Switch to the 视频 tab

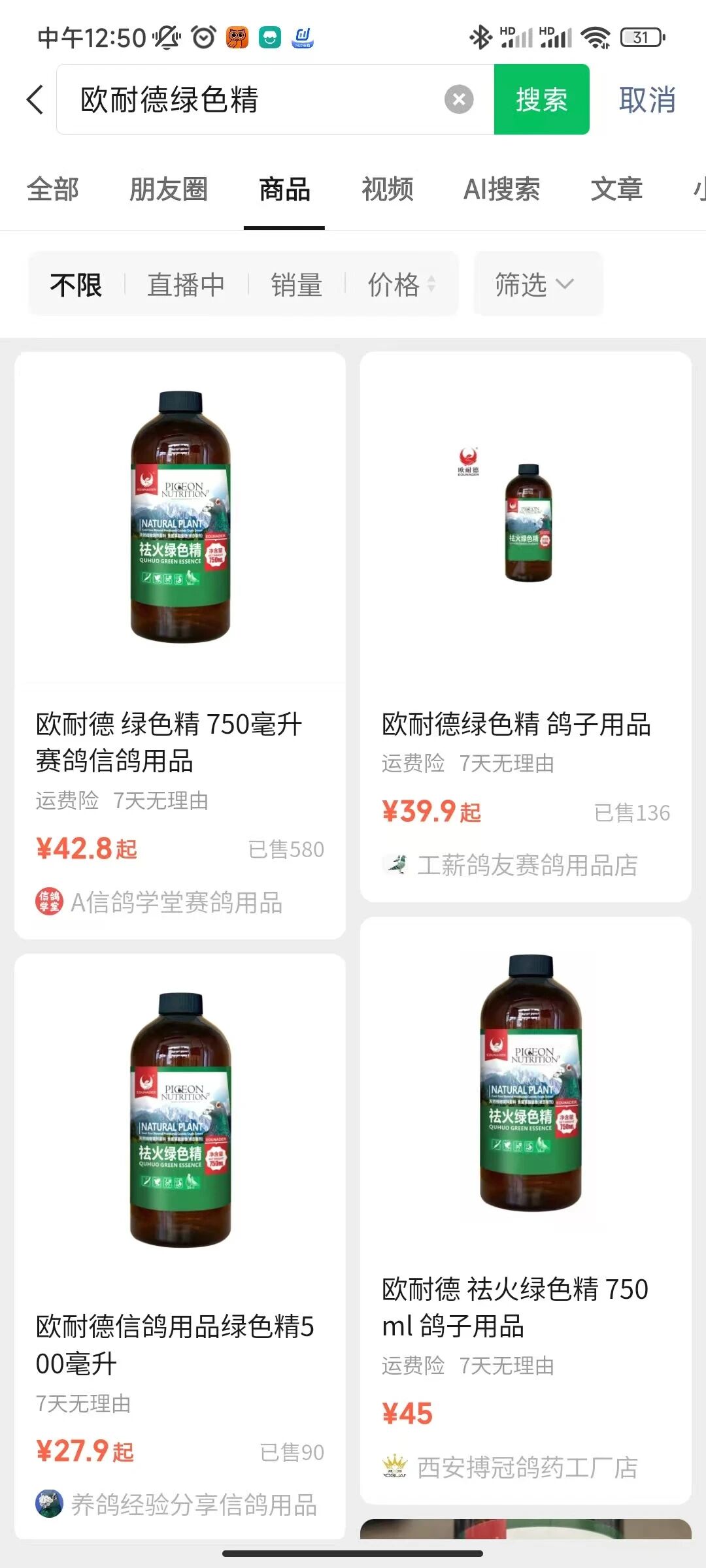click(387, 189)
